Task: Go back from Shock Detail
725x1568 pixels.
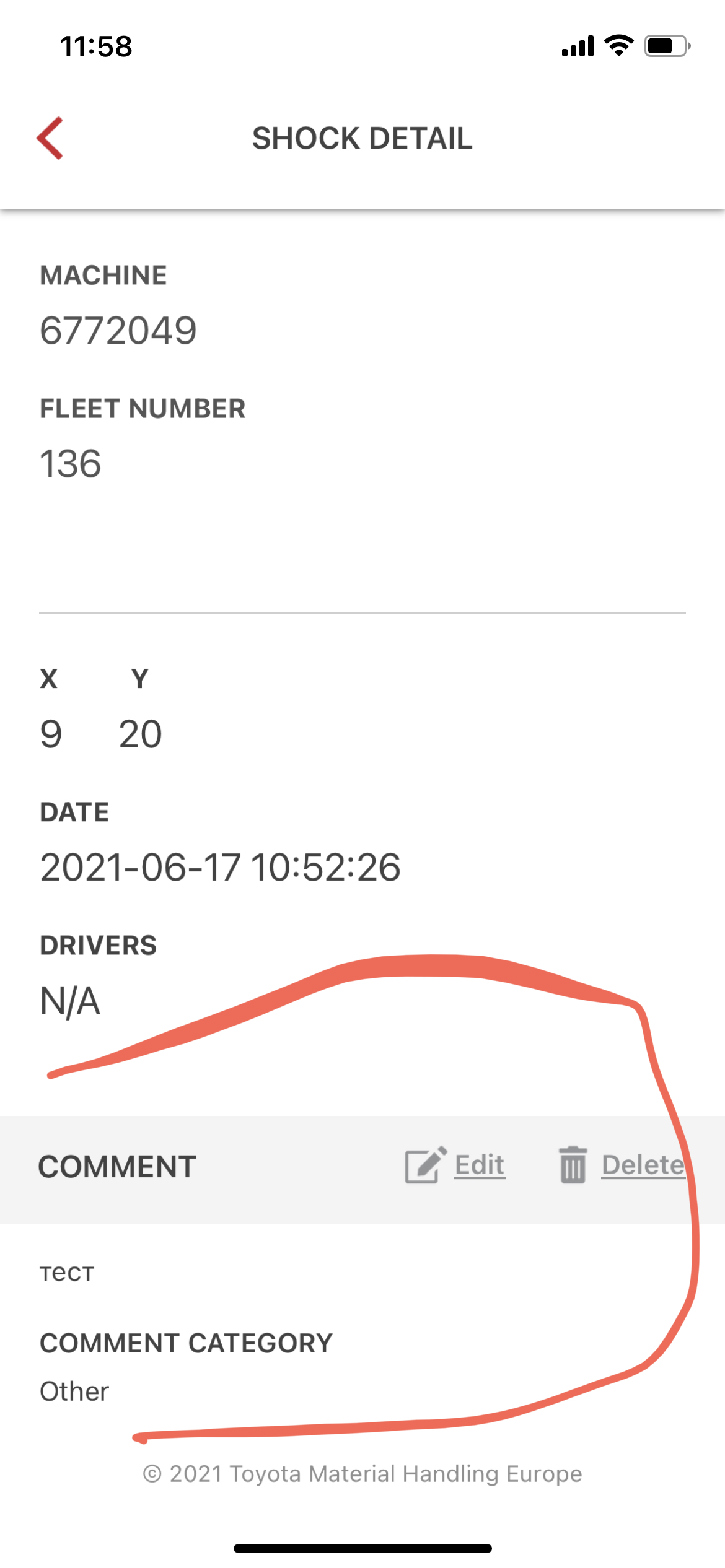Action: coord(50,138)
